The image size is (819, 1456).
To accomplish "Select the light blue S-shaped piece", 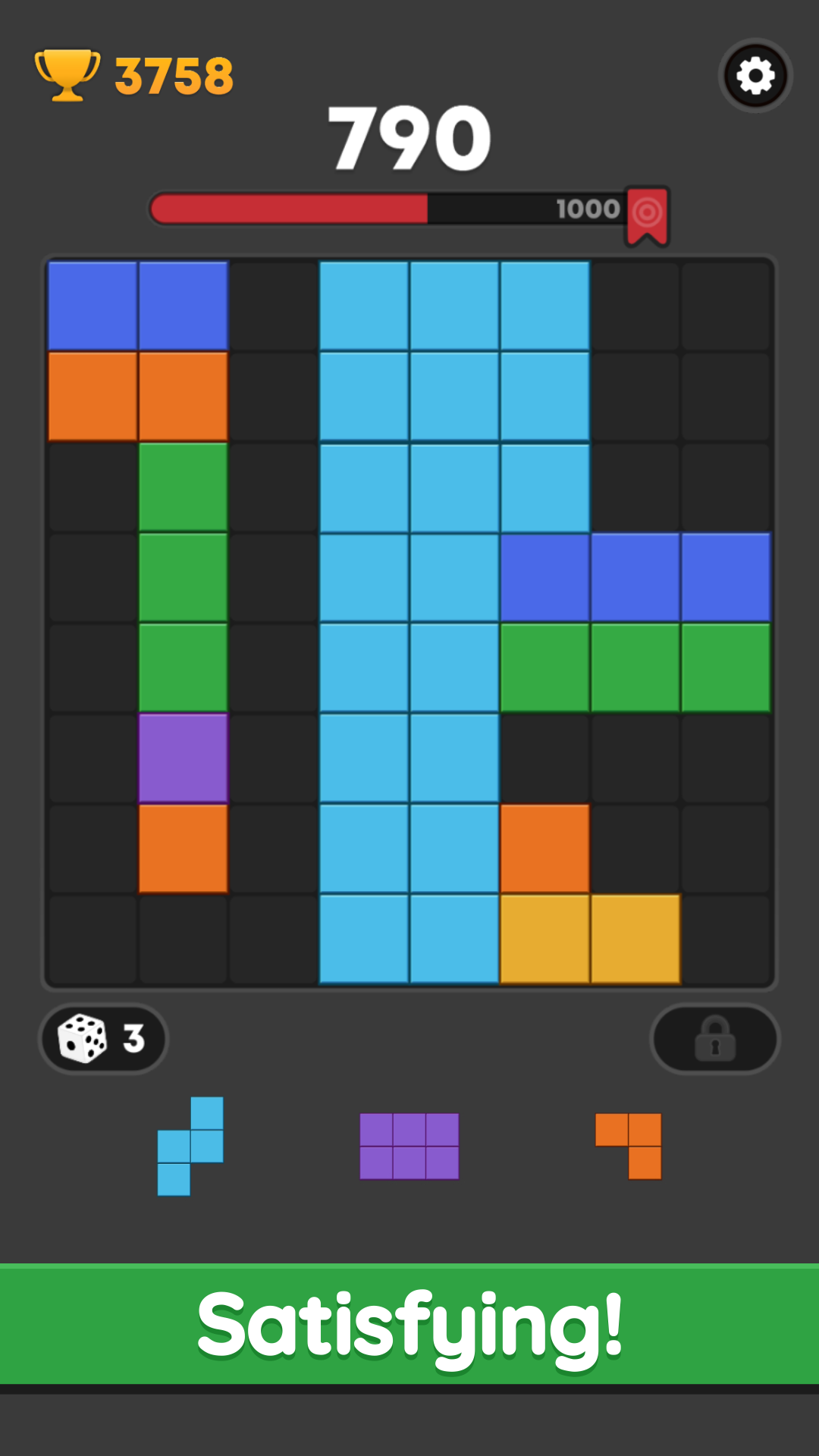I will point(191,1146).
